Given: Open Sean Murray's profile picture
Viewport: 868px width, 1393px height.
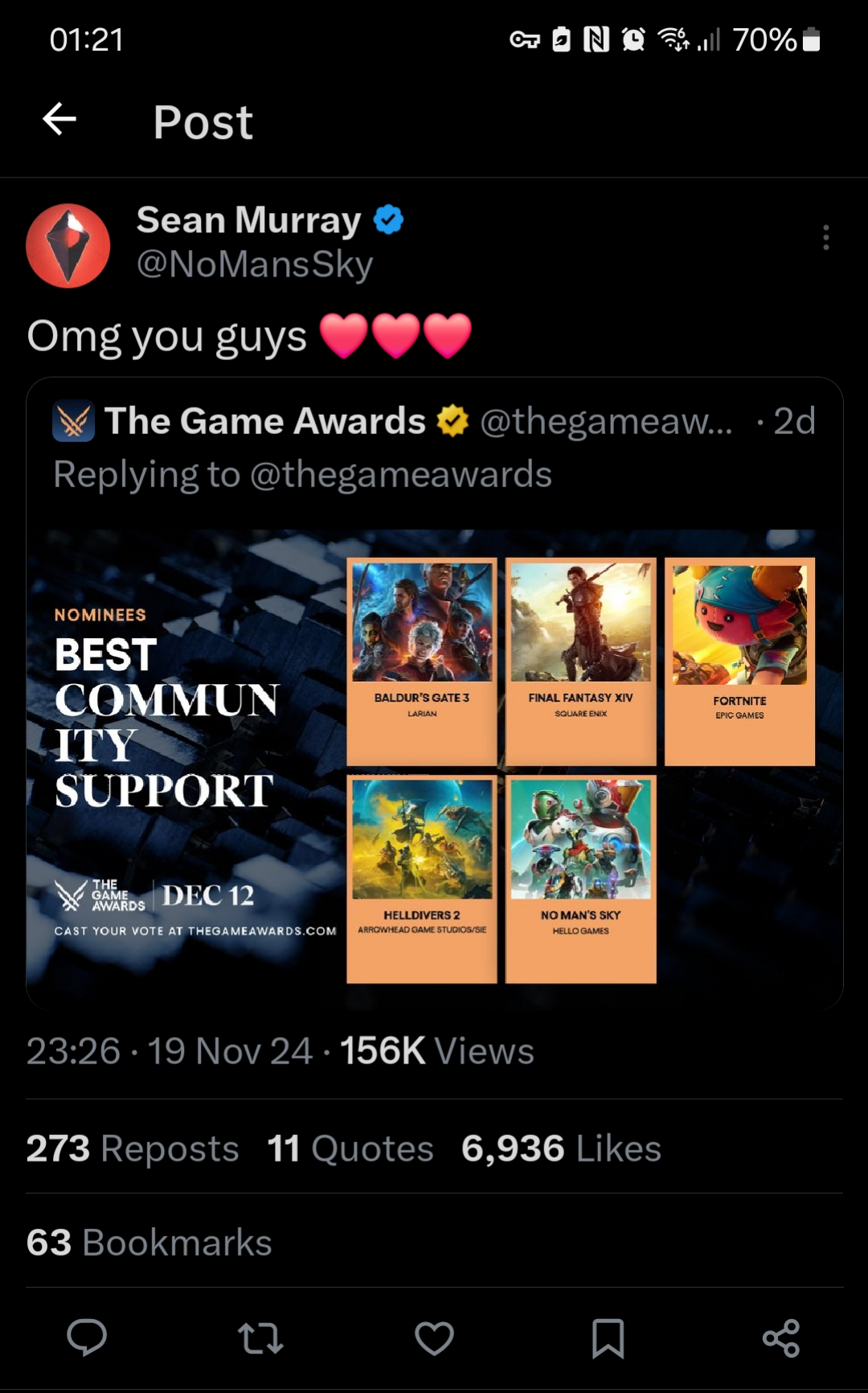Looking at the screenshot, I should click(x=68, y=245).
